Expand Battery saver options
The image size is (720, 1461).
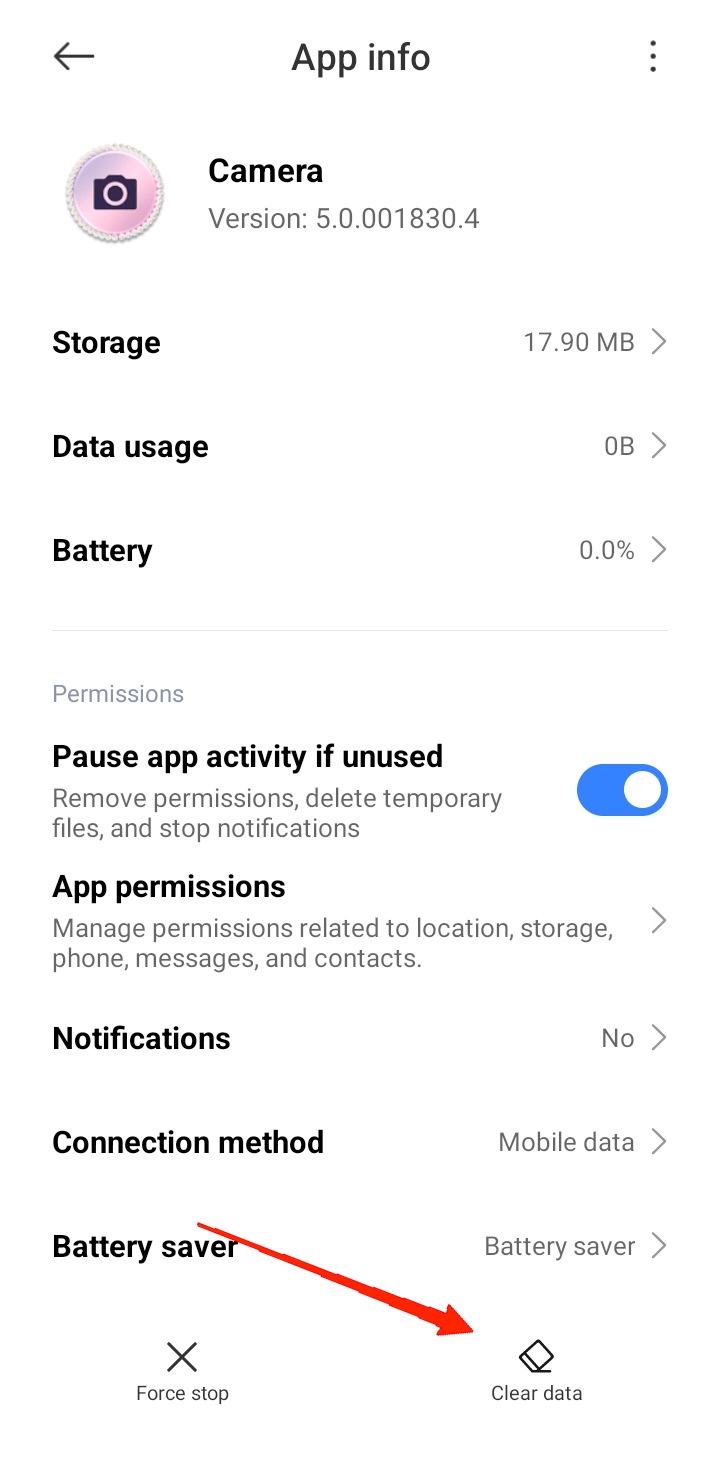pos(659,1245)
